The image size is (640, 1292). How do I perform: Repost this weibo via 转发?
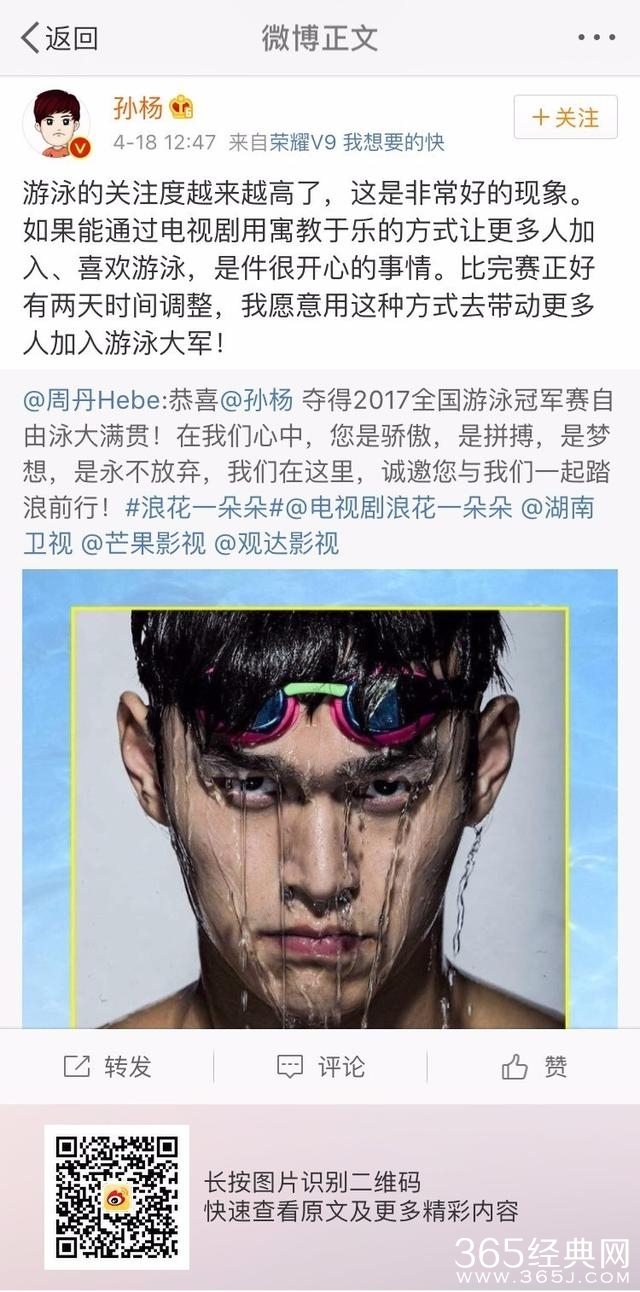(107, 1067)
